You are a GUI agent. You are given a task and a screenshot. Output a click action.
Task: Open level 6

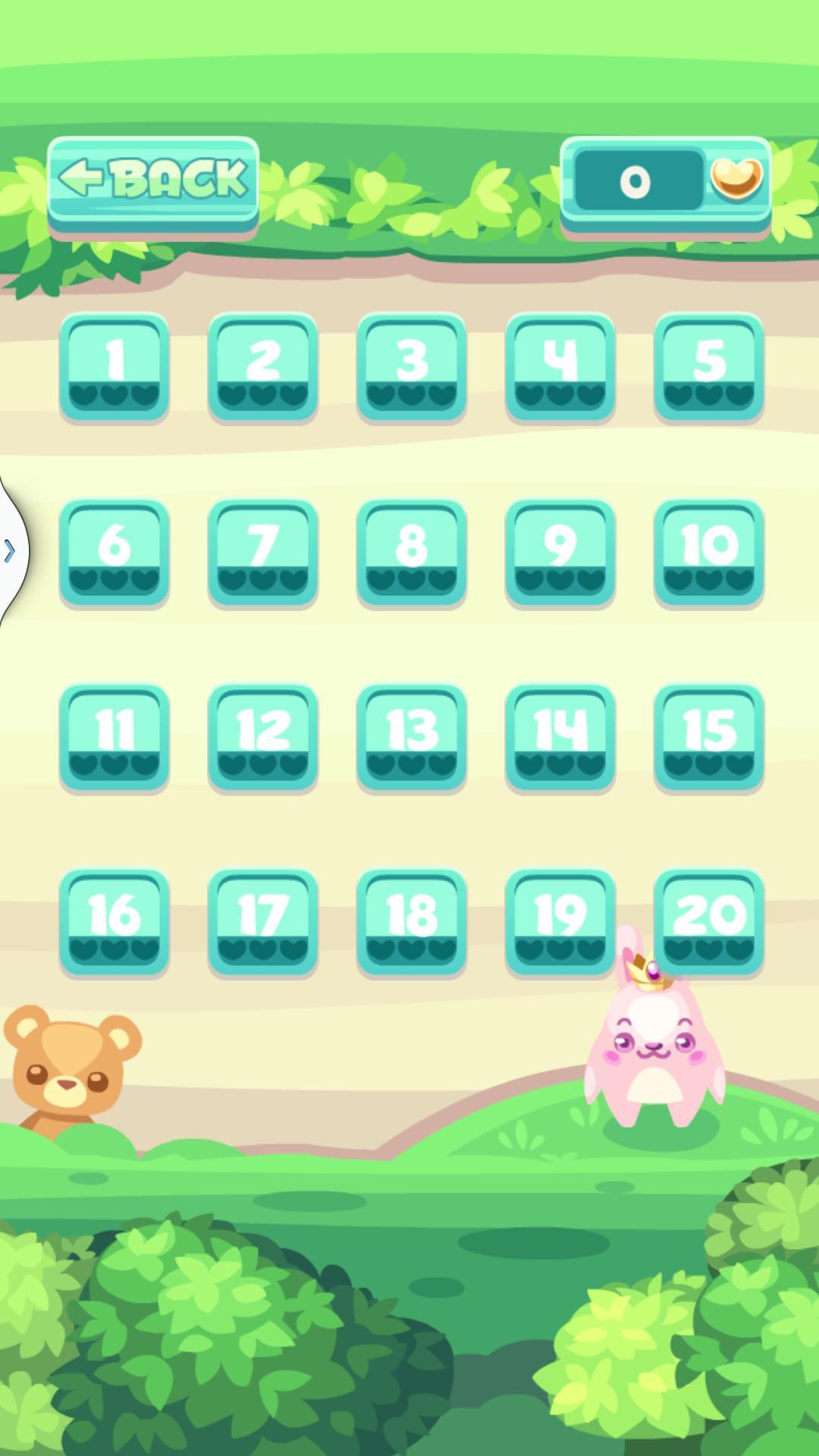(114, 553)
